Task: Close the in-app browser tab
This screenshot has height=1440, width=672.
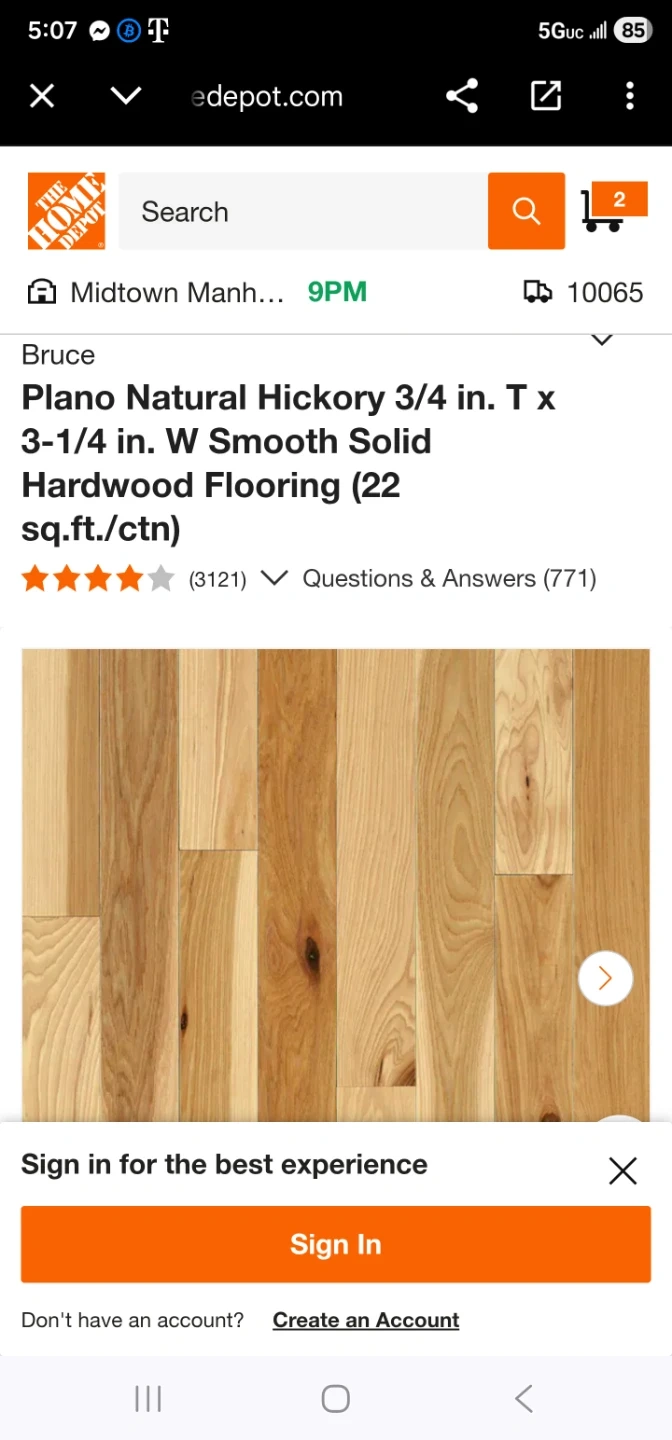Action: coord(41,96)
